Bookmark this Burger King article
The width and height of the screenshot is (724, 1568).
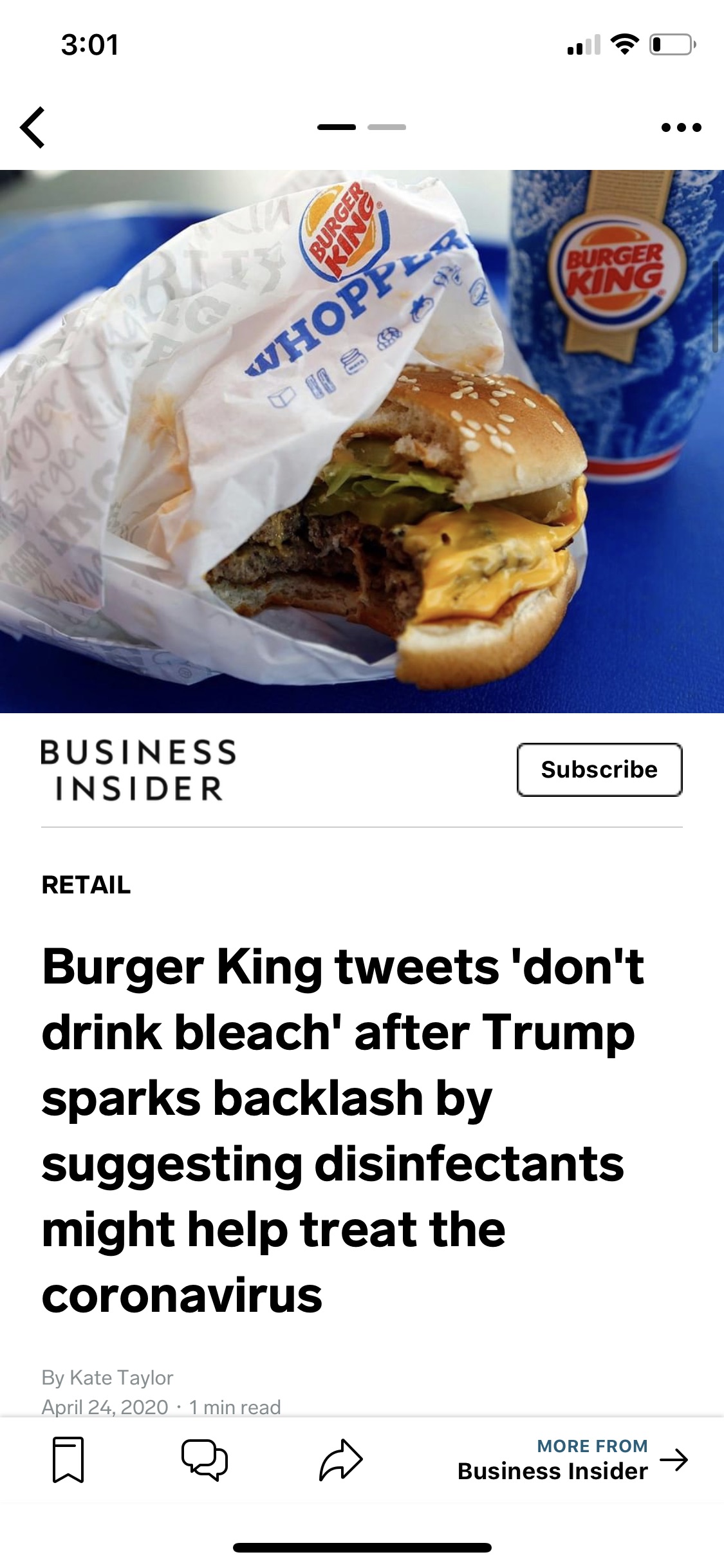coord(68,1460)
